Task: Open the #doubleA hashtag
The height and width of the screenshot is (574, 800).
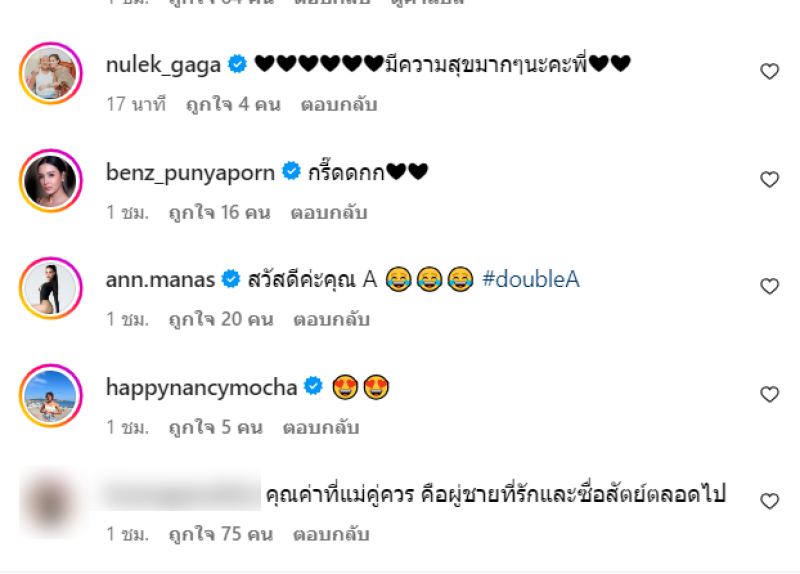Action: 530,280
